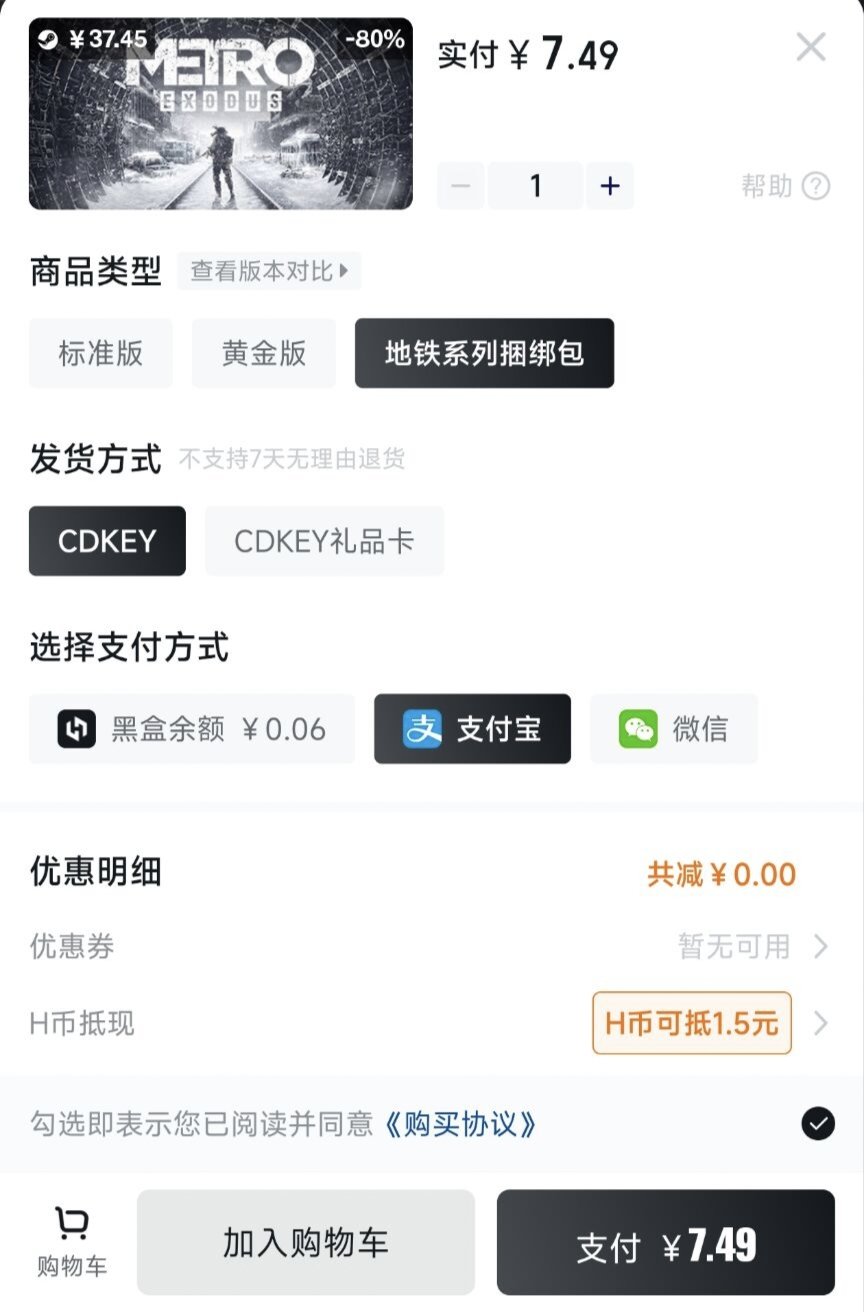Screen dimensions: 864x1312
Task: Open the 帮助 help link
Action: [785, 186]
